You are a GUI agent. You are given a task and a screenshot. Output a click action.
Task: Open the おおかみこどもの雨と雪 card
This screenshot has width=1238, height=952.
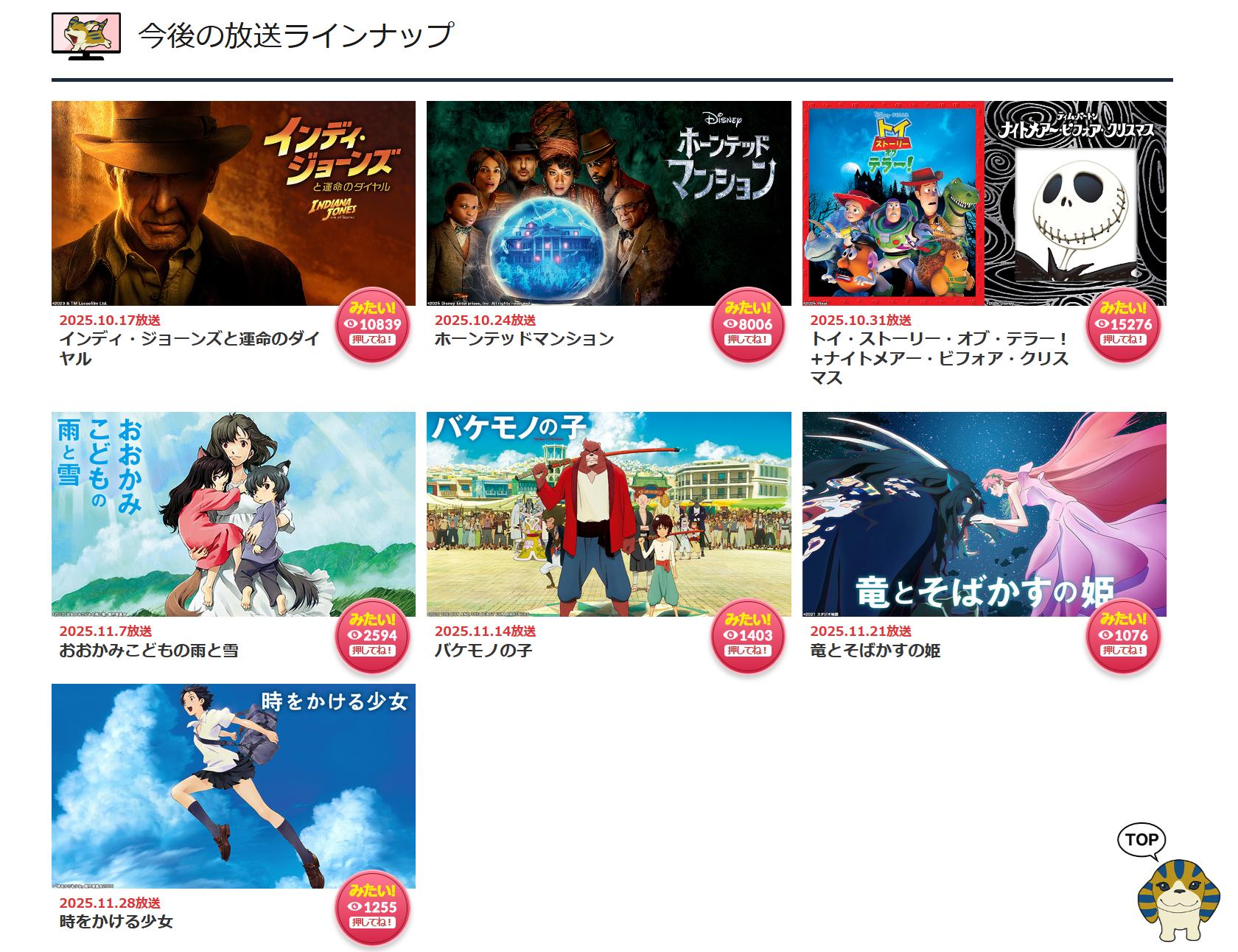233,514
